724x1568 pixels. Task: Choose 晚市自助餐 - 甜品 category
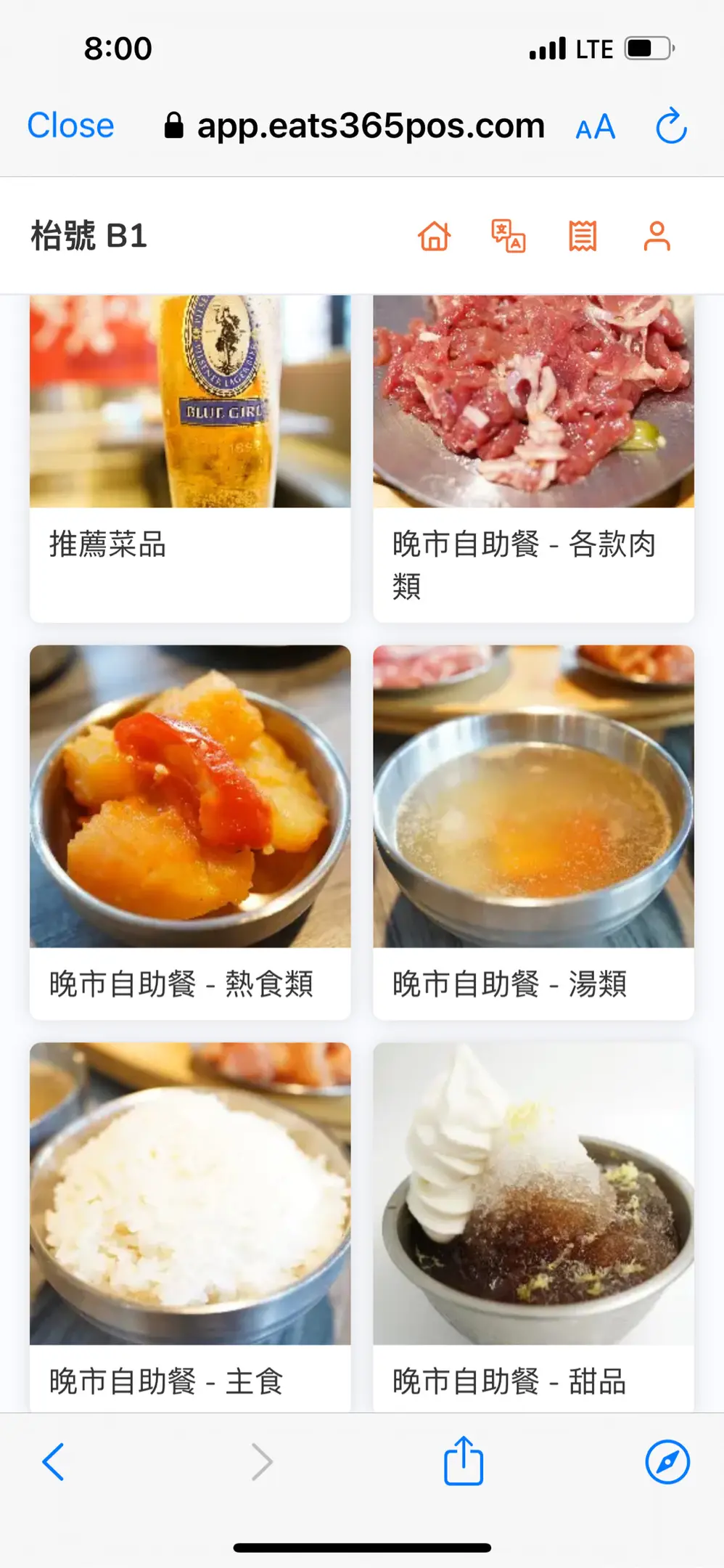(x=533, y=1227)
